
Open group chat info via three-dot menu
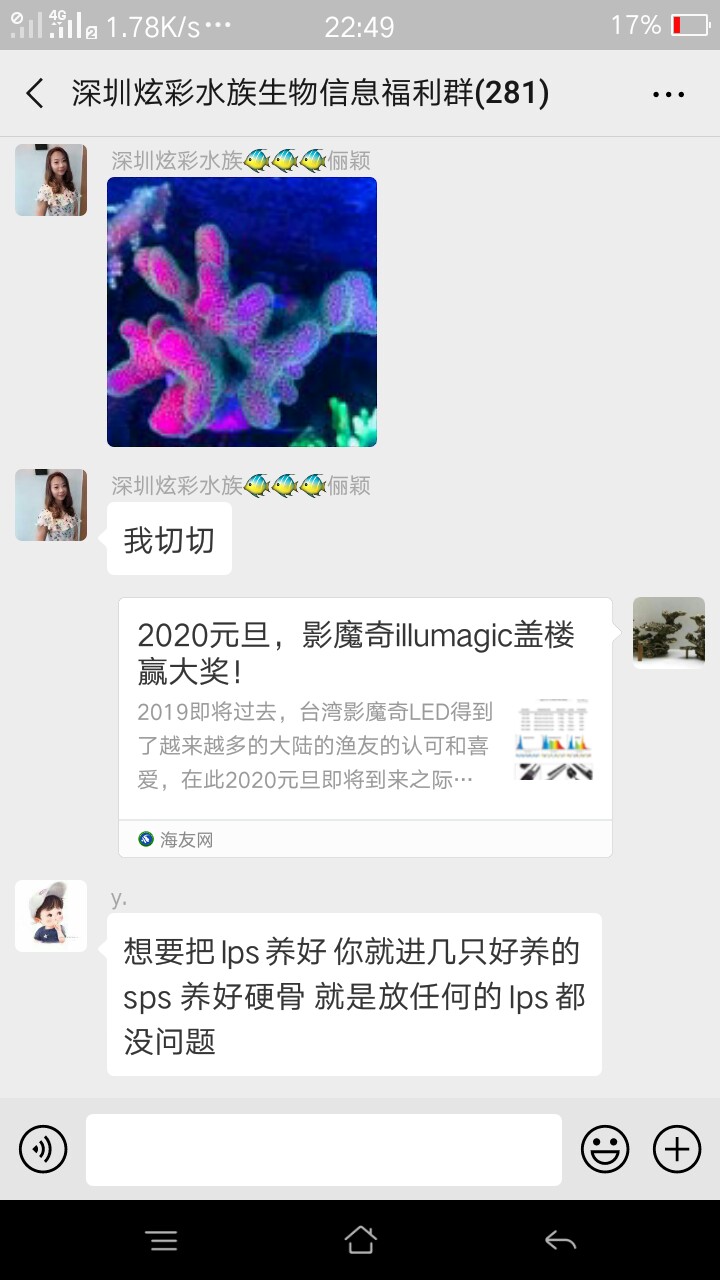click(x=668, y=95)
